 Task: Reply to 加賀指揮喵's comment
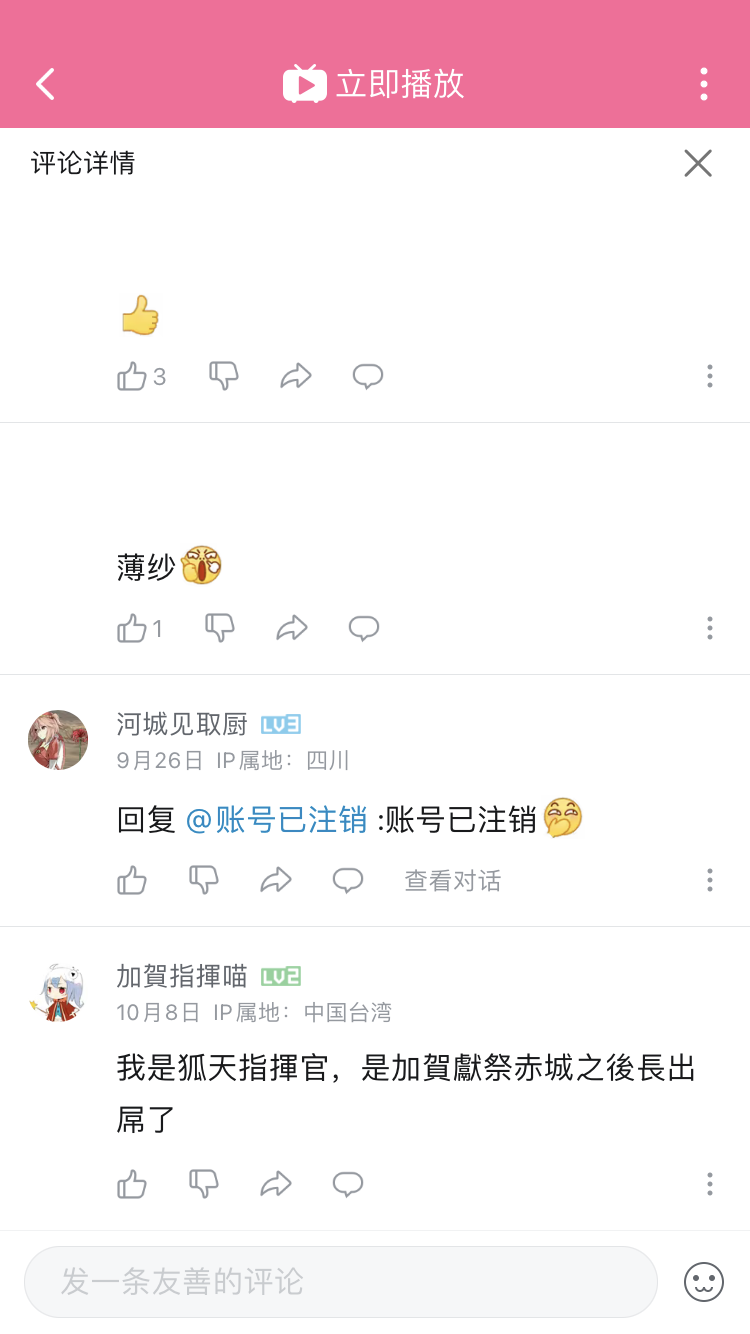347,1184
